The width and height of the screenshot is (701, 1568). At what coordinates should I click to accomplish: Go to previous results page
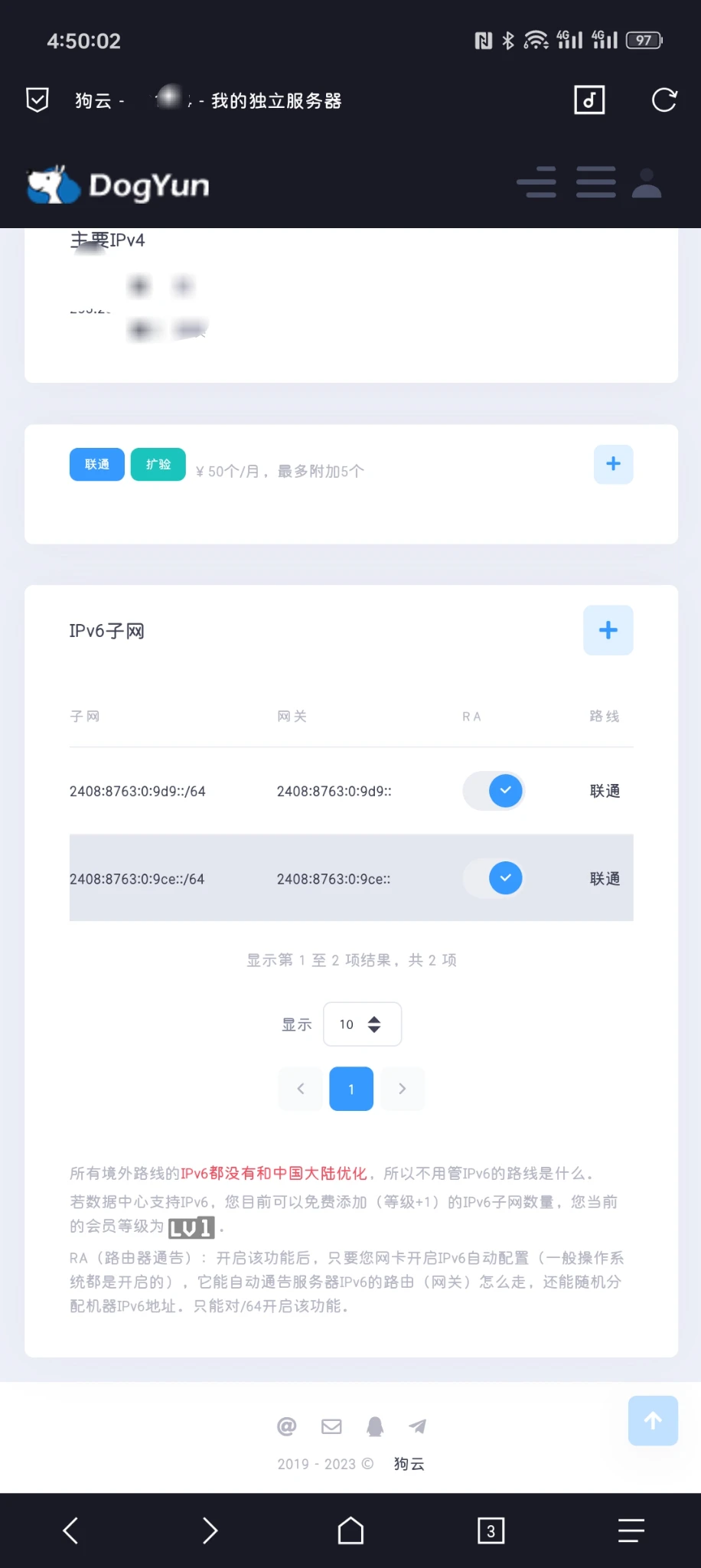(301, 1089)
